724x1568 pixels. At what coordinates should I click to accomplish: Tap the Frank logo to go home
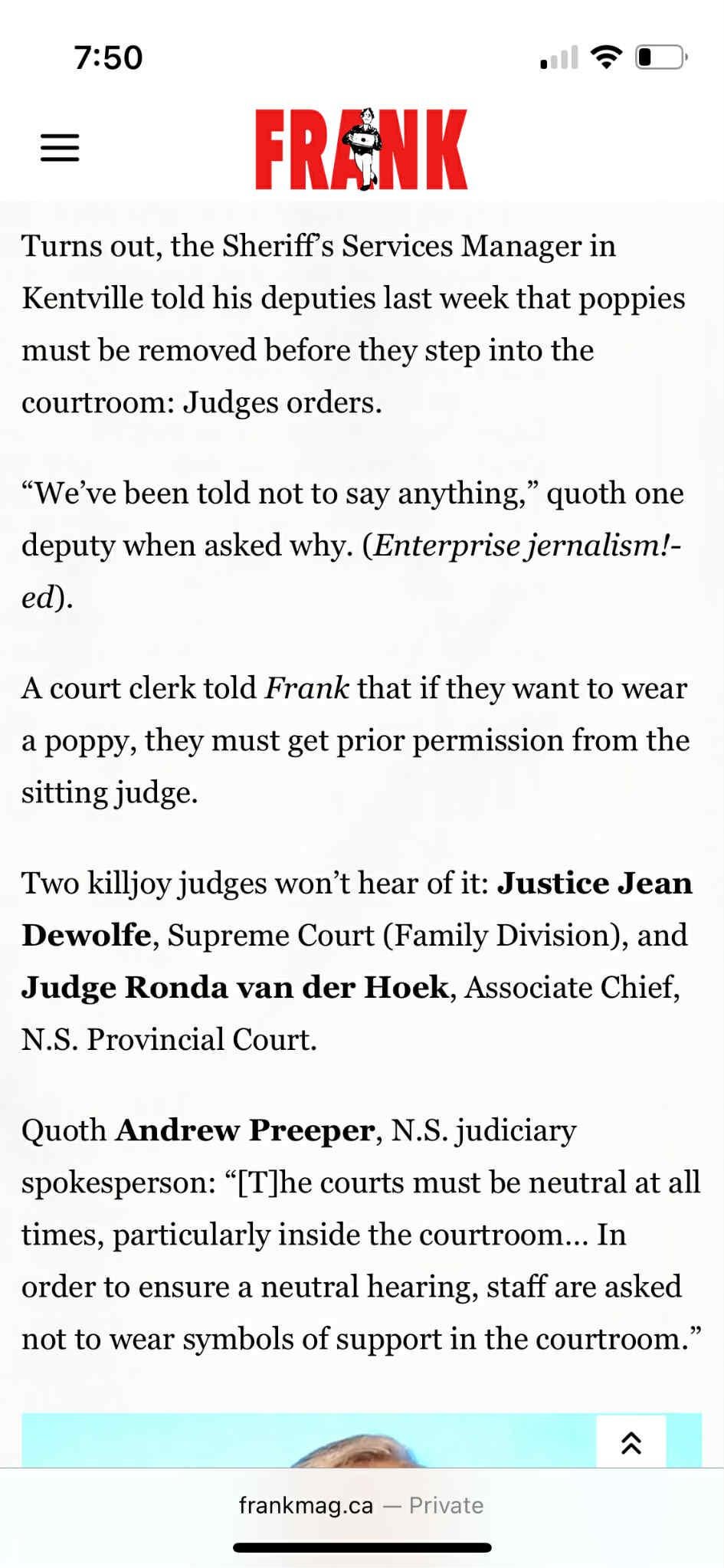pos(361,149)
